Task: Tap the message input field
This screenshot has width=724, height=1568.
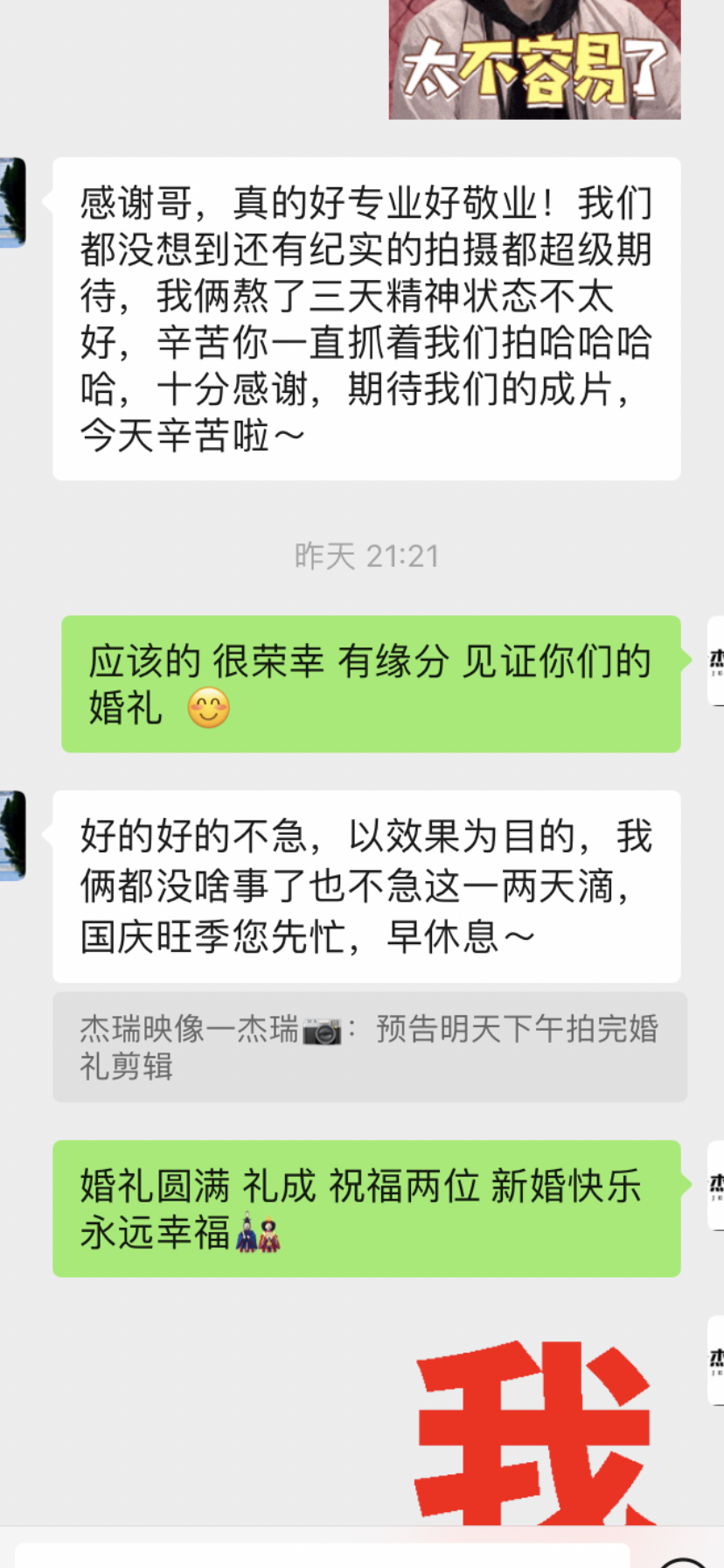Action: (x=322, y=1556)
